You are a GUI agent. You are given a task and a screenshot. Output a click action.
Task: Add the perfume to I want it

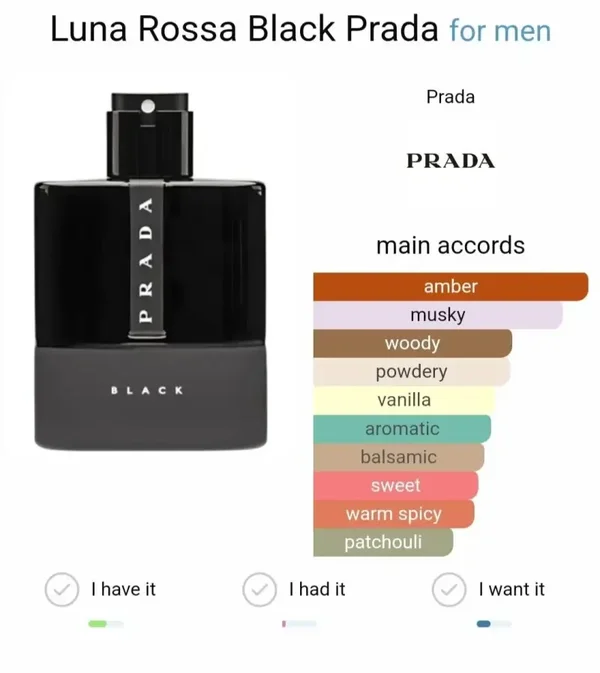pyautogui.click(x=449, y=589)
